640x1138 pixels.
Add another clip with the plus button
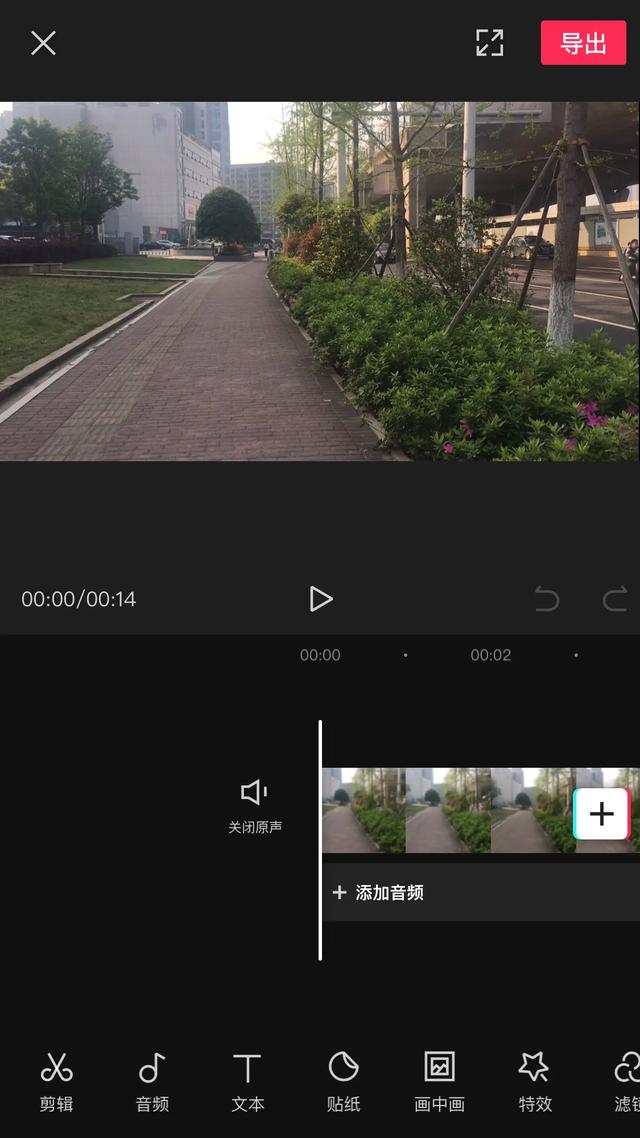[602, 814]
